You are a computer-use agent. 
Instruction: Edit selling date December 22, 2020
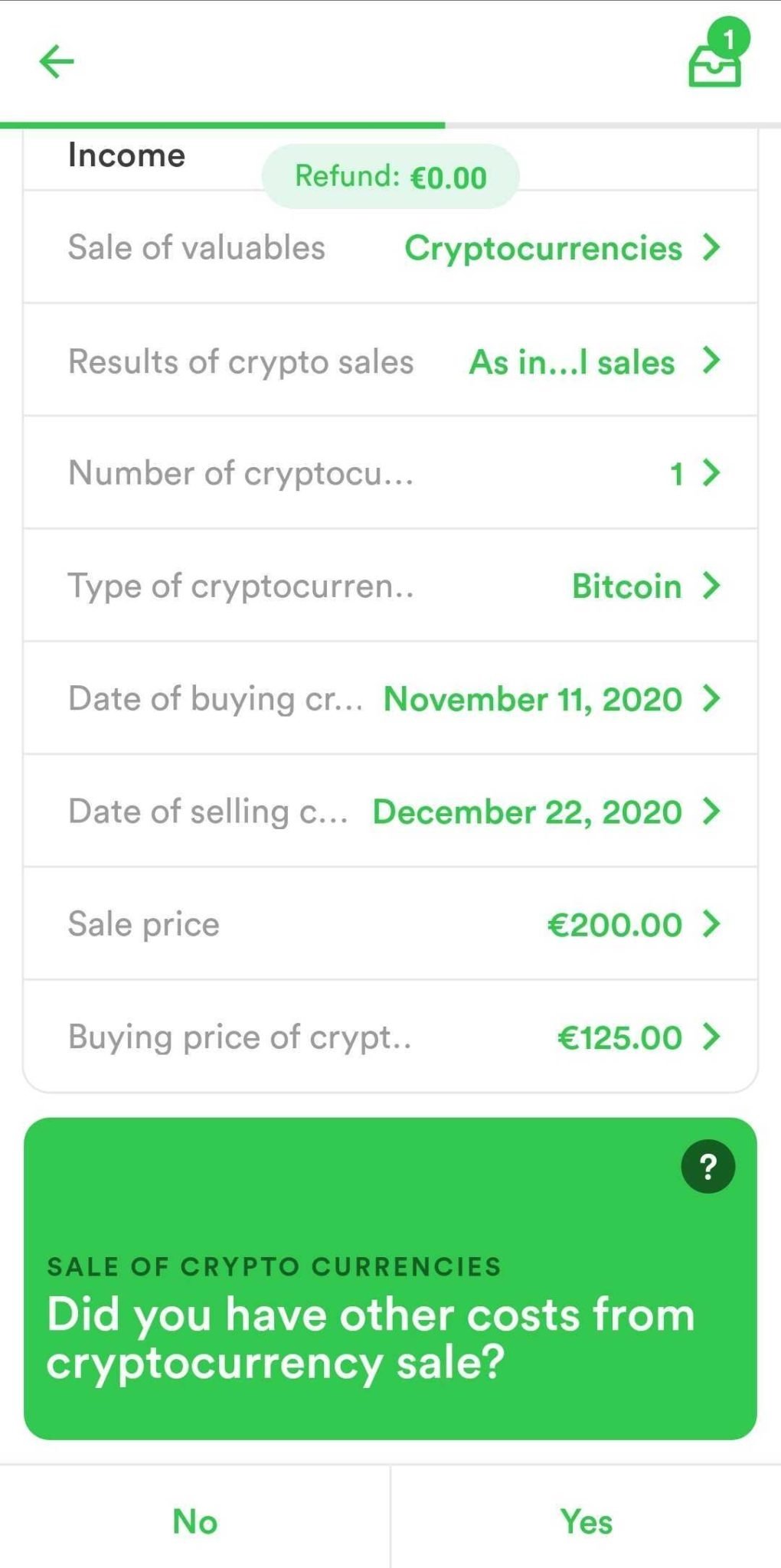click(390, 811)
